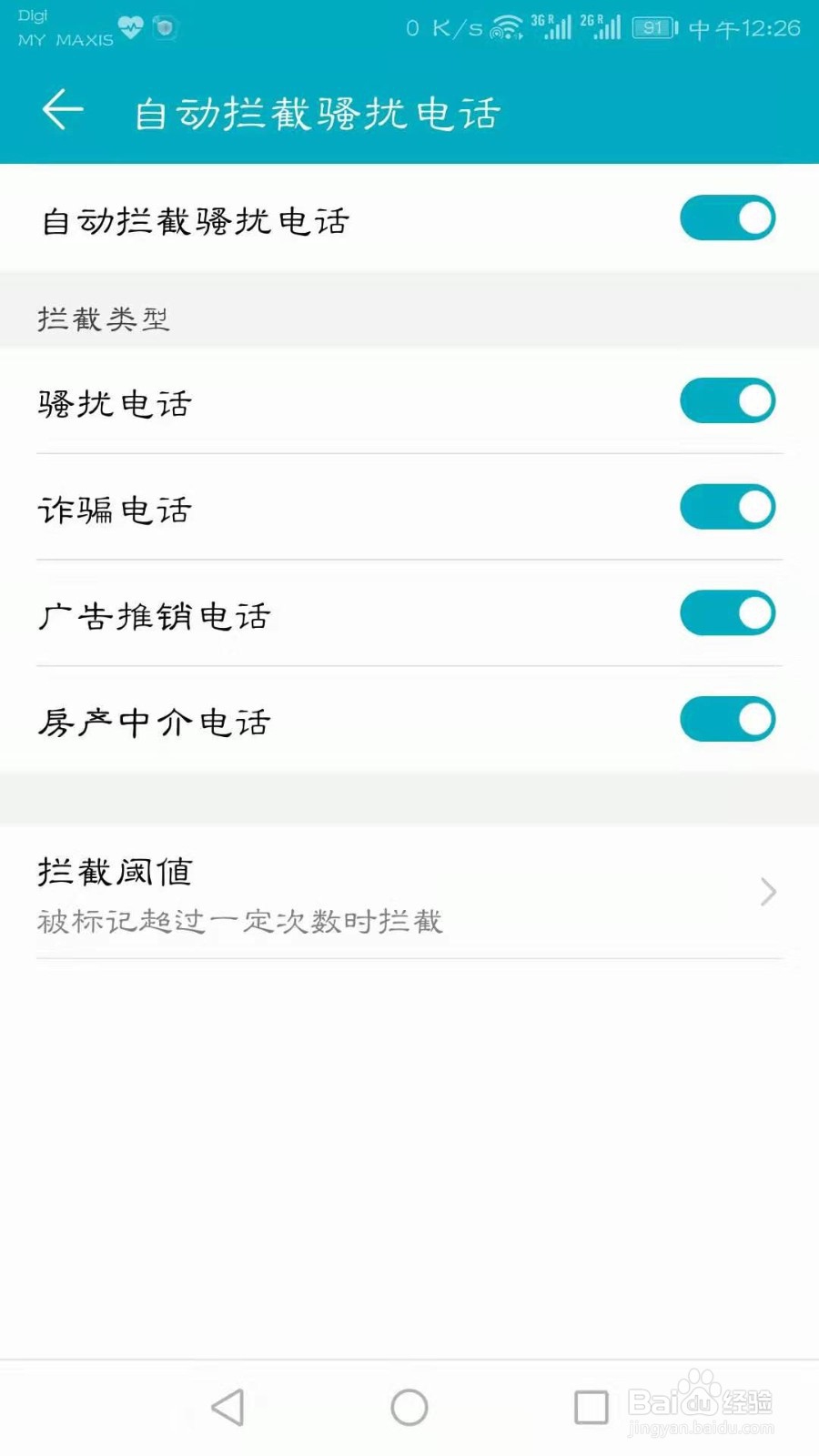
Task: Turn off 自动拦截骚扰电话 master switch
Action: [727, 218]
